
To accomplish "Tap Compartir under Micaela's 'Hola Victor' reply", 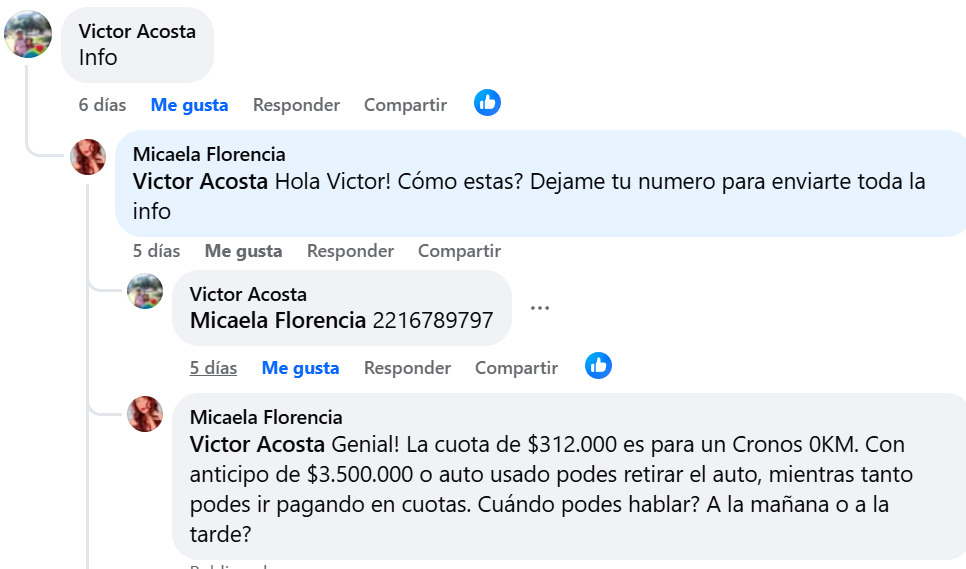I will 459,251.
